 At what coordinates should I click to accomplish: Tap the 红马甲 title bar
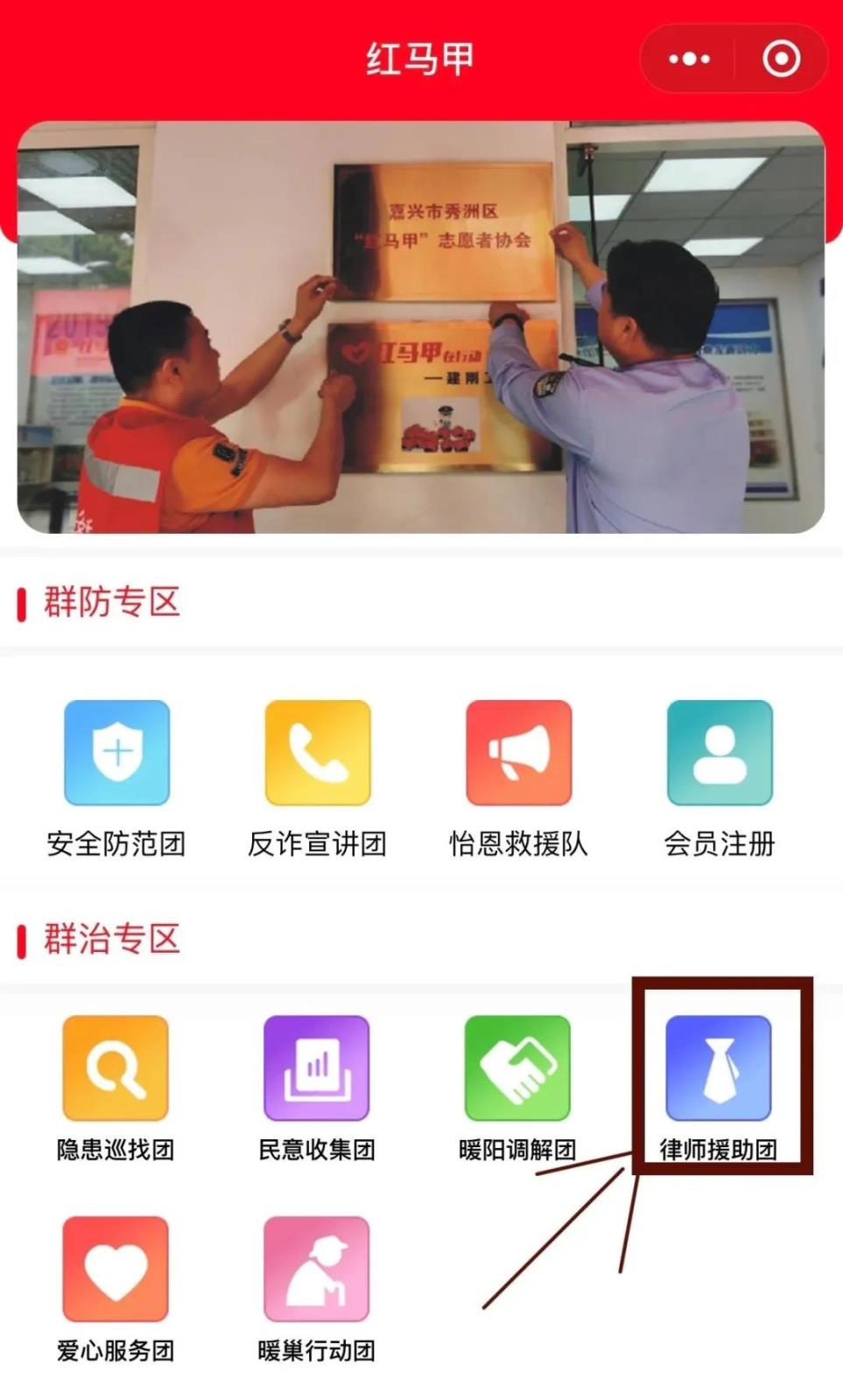(x=421, y=58)
